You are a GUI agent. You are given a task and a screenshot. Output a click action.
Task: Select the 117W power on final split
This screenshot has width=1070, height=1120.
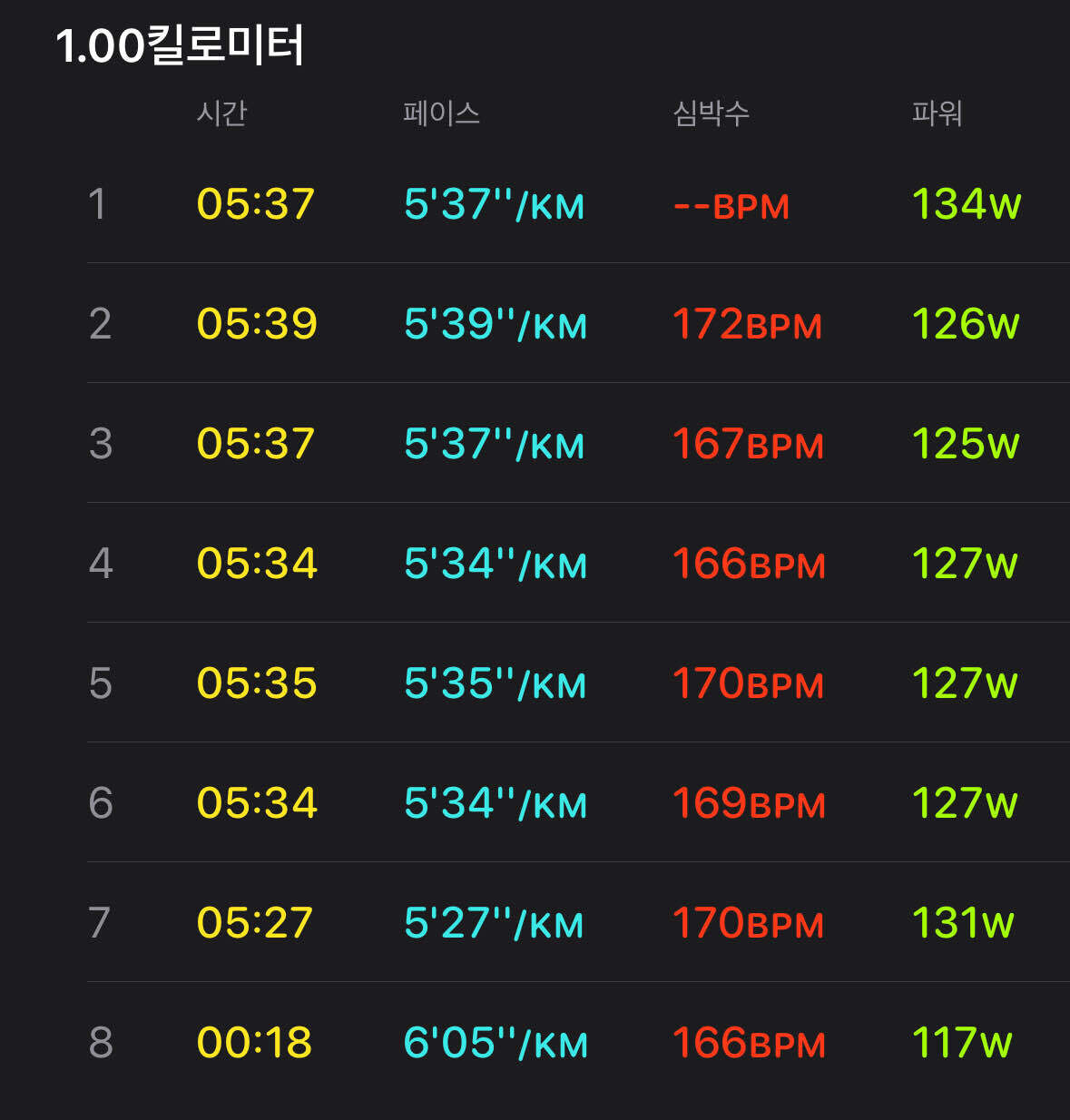(x=964, y=1042)
